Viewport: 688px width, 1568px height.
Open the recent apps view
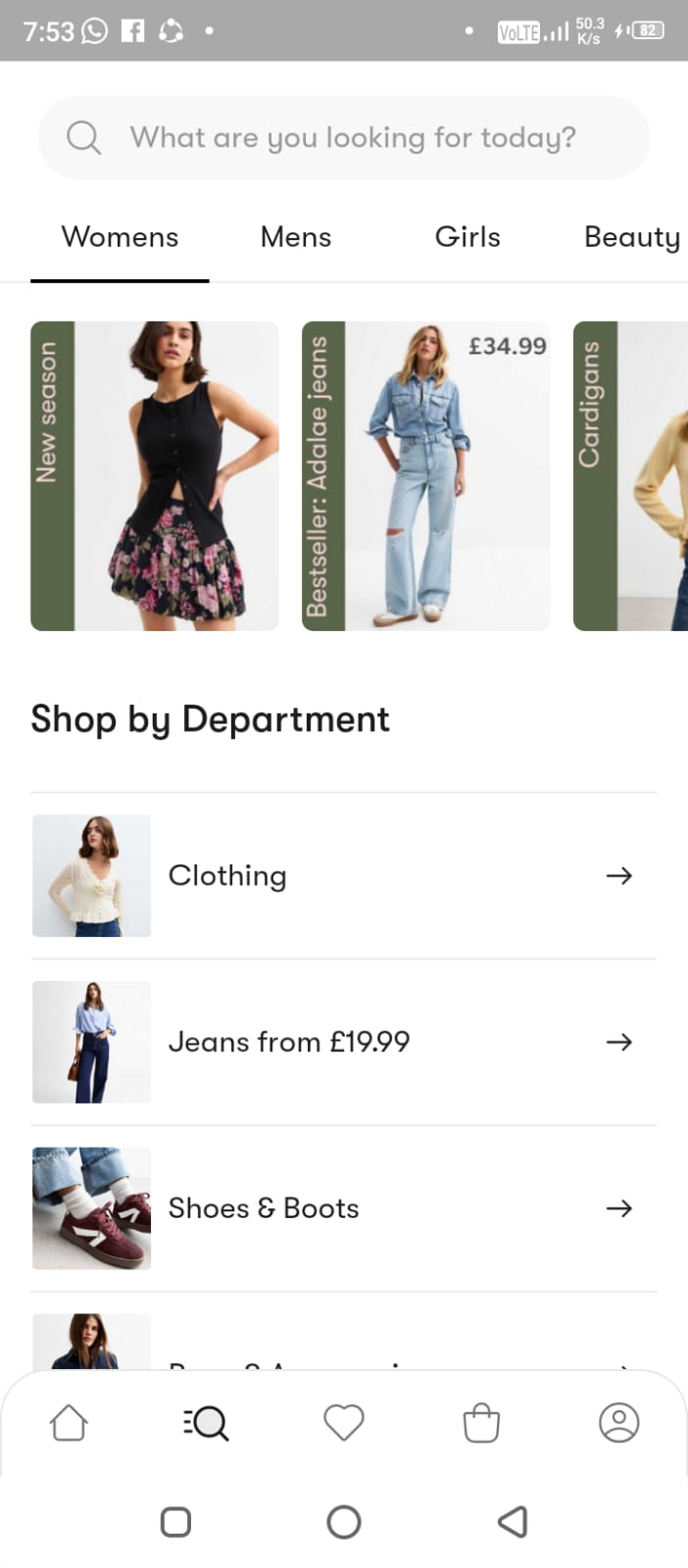pos(175,1522)
